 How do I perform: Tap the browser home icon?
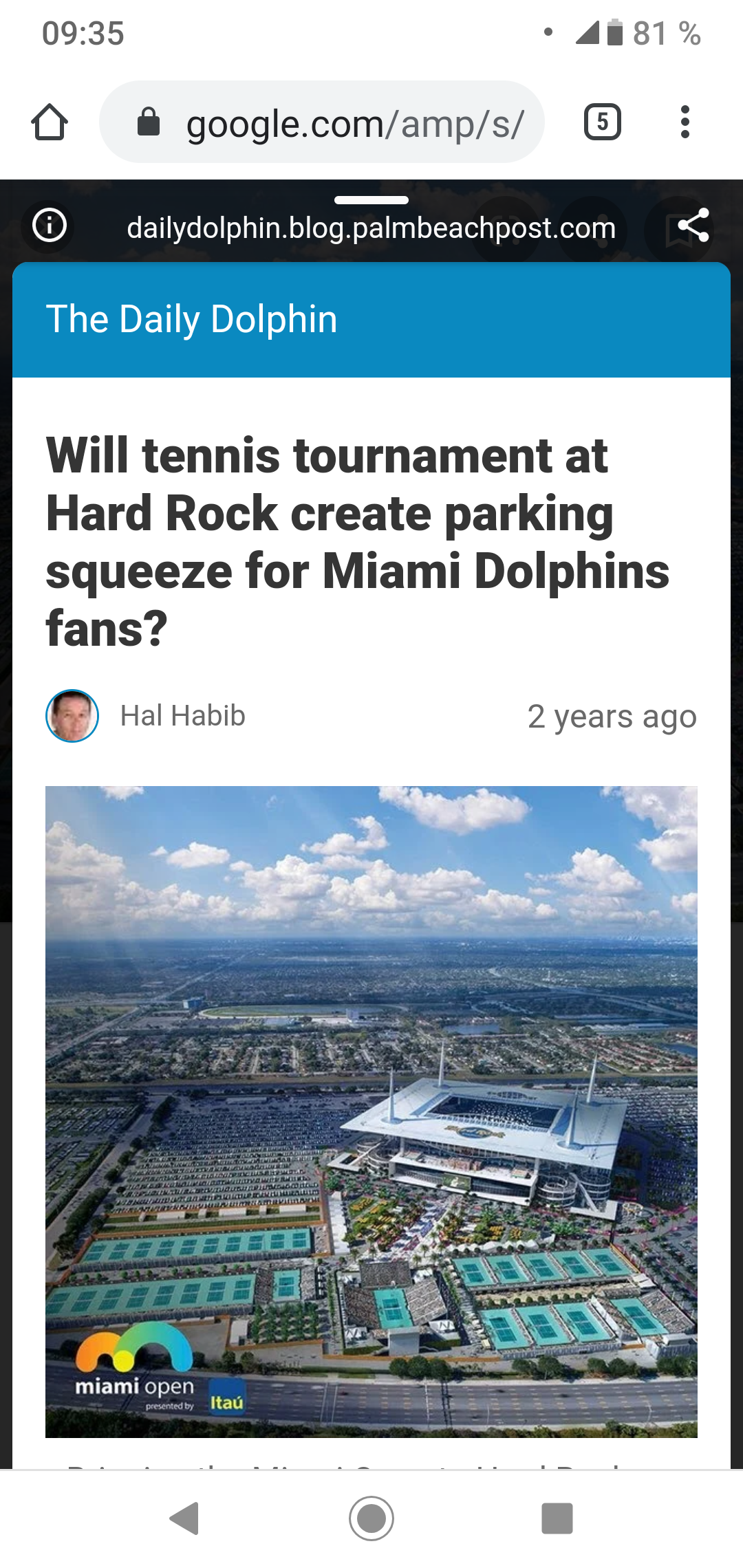pos(50,122)
